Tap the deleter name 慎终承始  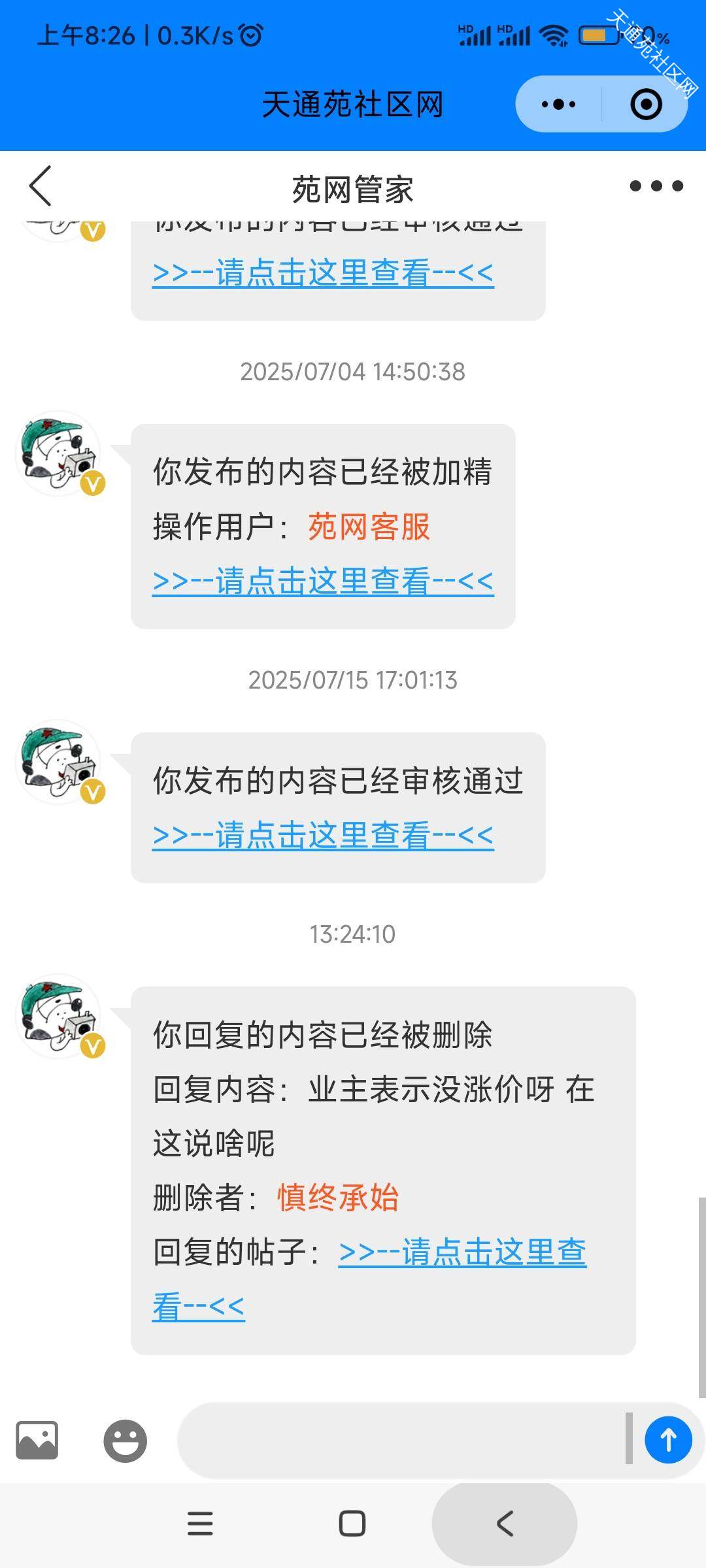tap(338, 1198)
